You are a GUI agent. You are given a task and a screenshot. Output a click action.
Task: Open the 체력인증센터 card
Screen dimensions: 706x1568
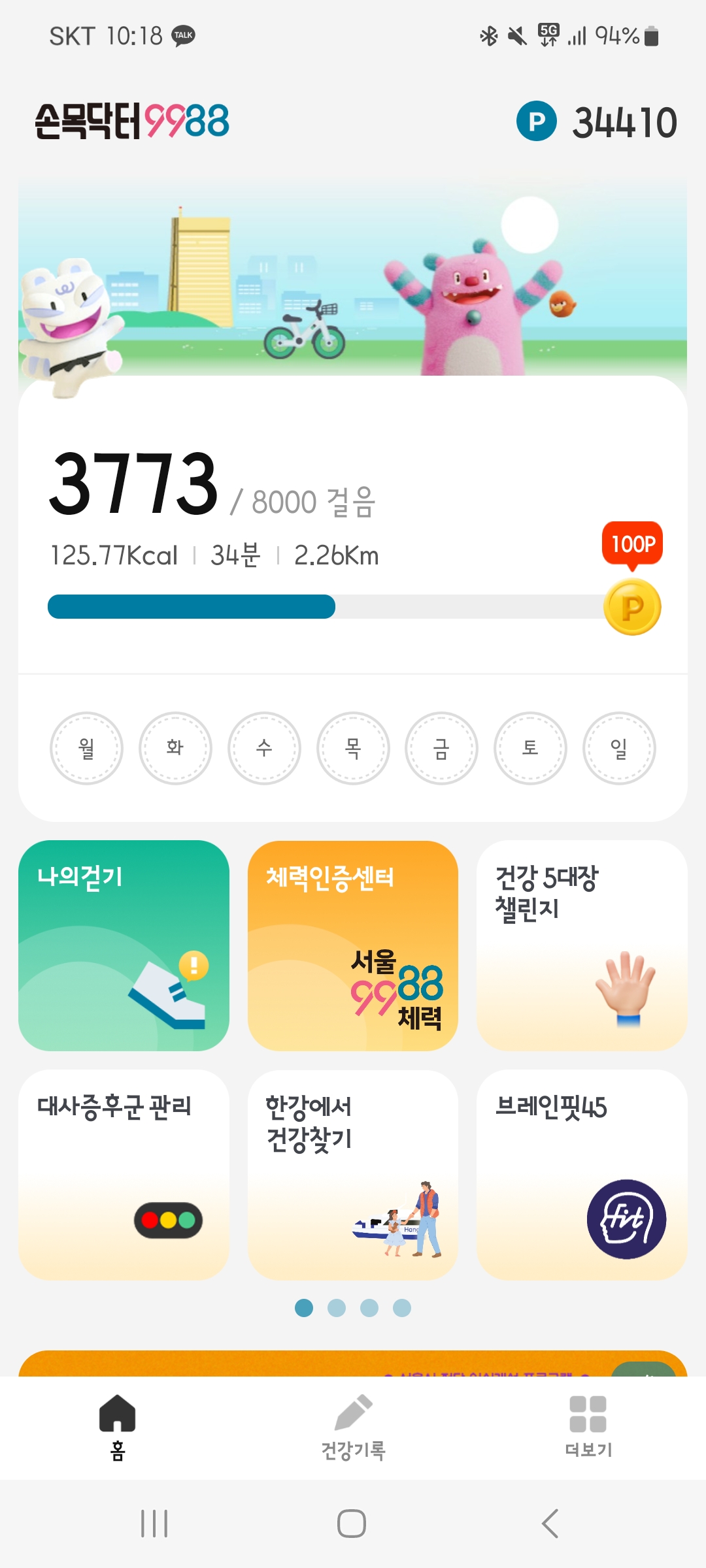[x=352, y=945]
